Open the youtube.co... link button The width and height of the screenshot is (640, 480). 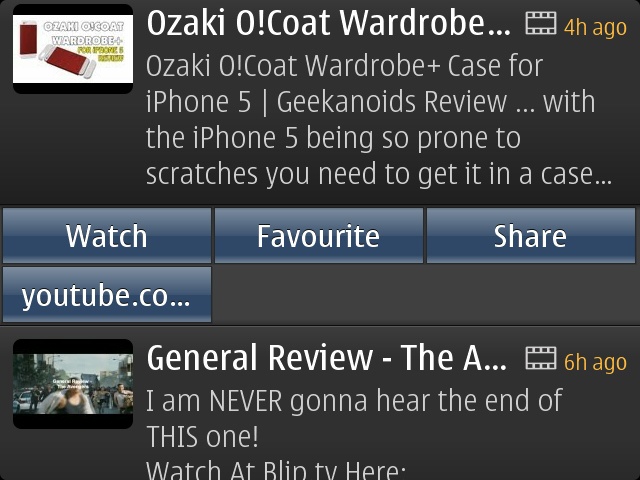pos(106,295)
